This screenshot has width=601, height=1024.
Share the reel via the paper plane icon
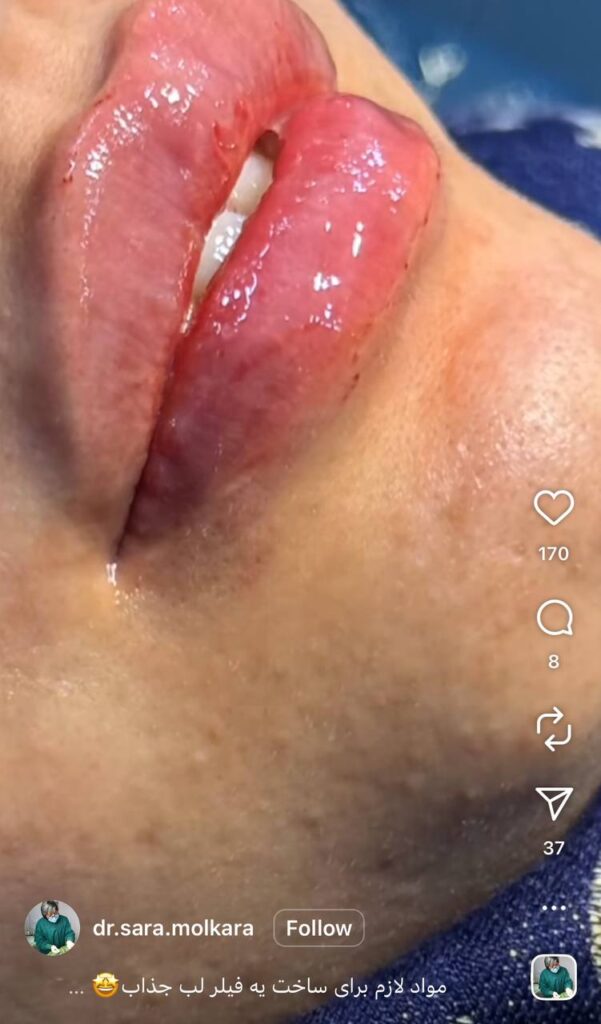tap(554, 803)
